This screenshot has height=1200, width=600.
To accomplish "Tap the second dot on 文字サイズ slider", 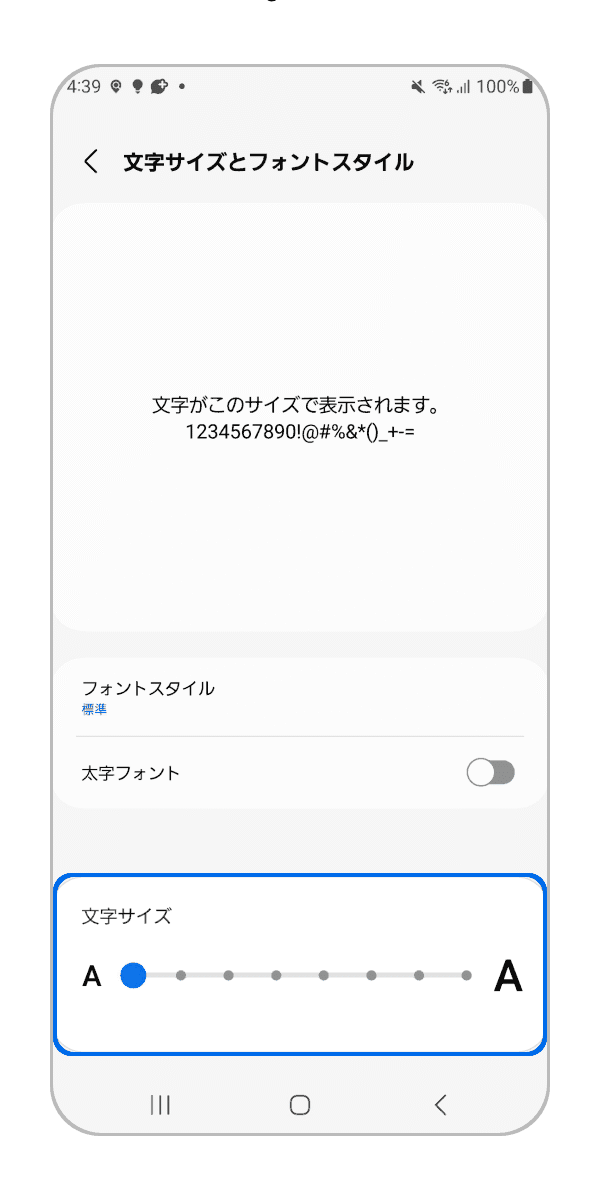I will 181,975.
